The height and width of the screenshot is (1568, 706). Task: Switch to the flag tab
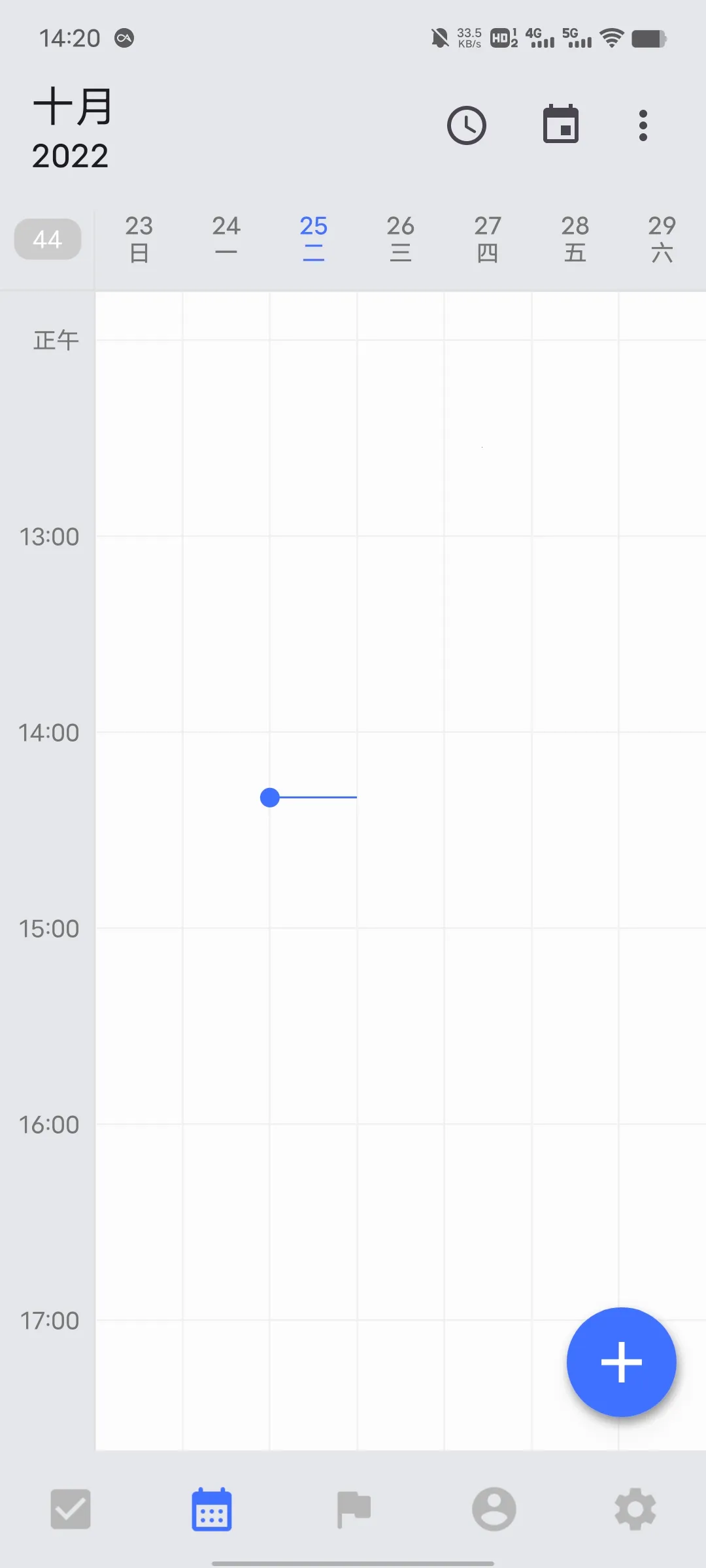pyautogui.click(x=353, y=1509)
